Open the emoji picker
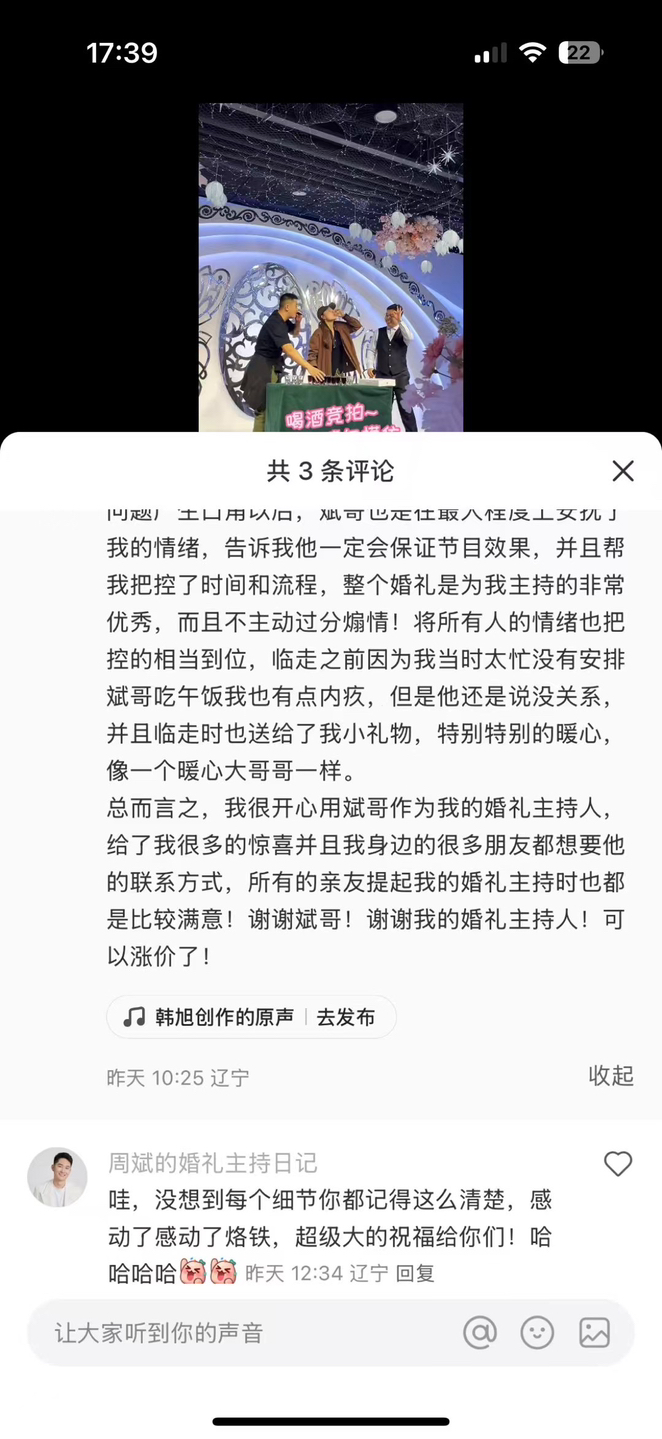The height and width of the screenshot is (1439, 662). [537, 1332]
